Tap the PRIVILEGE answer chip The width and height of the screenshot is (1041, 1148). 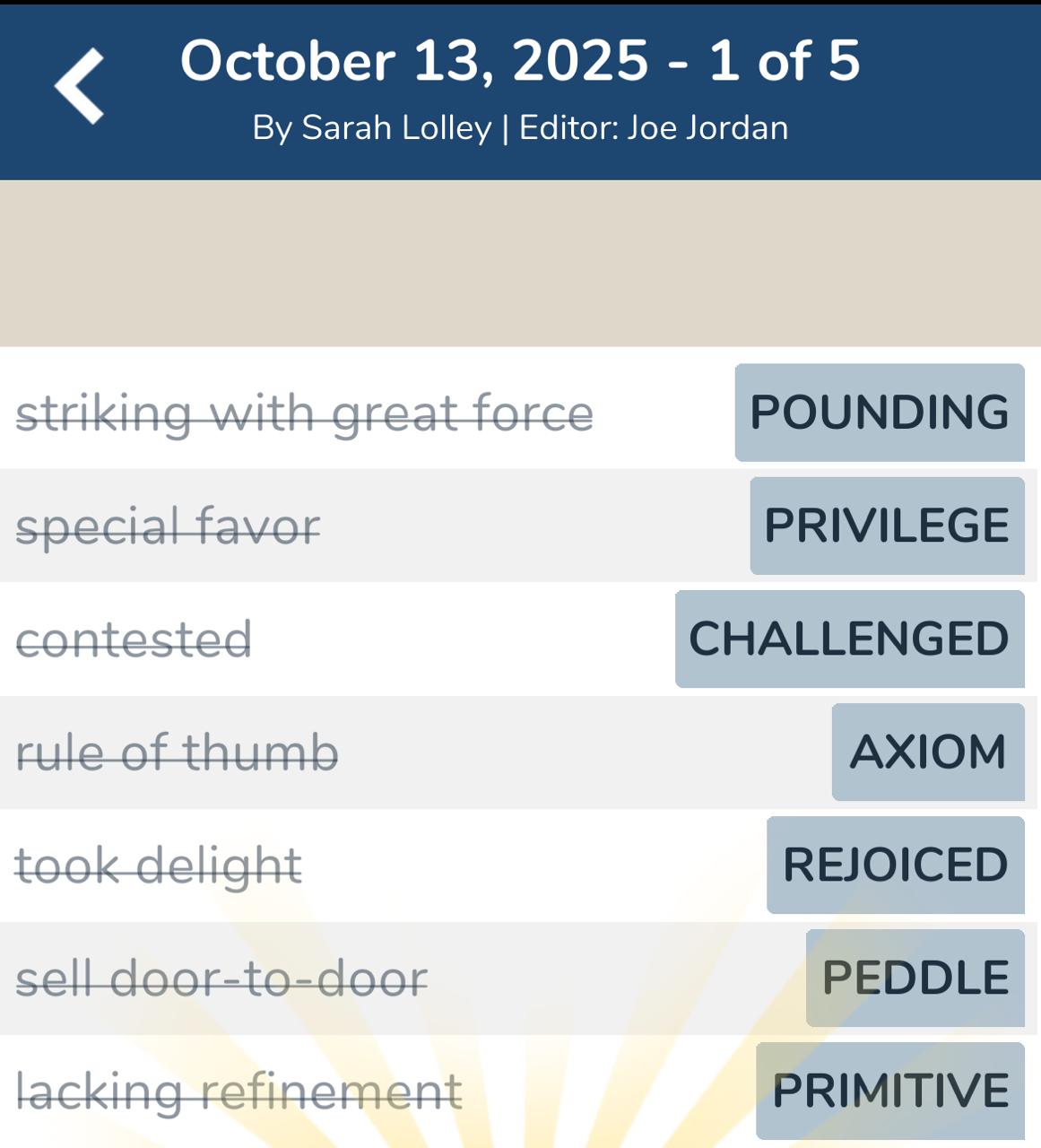point(887,526)
